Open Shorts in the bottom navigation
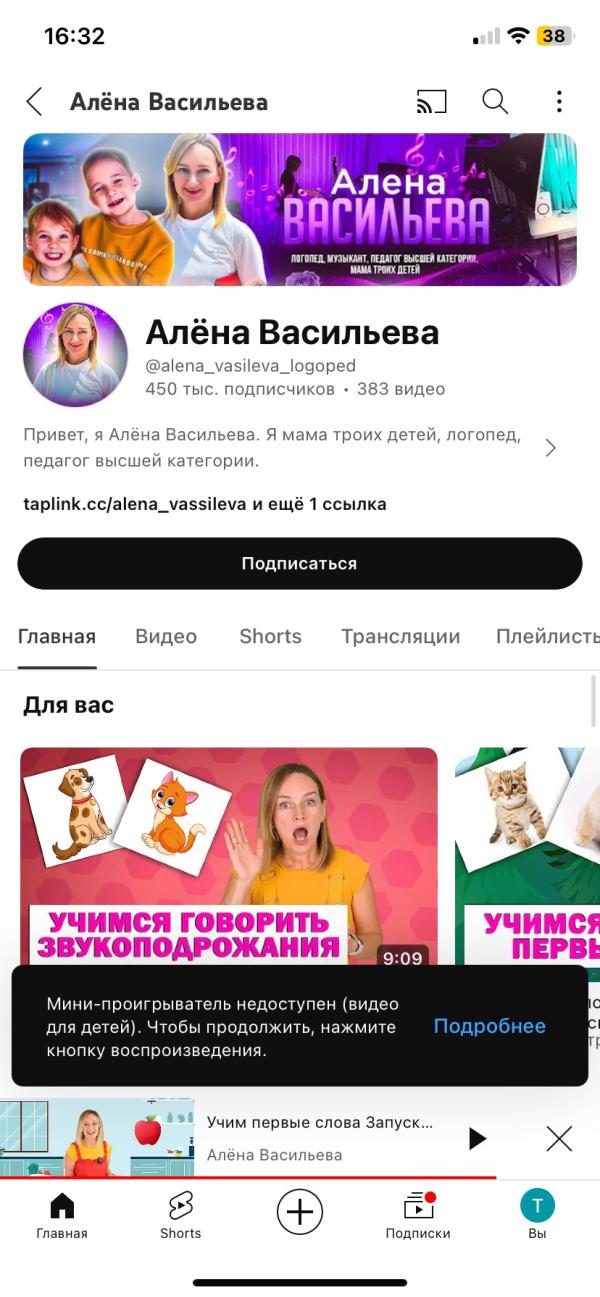 click(x=180, y=1215)
